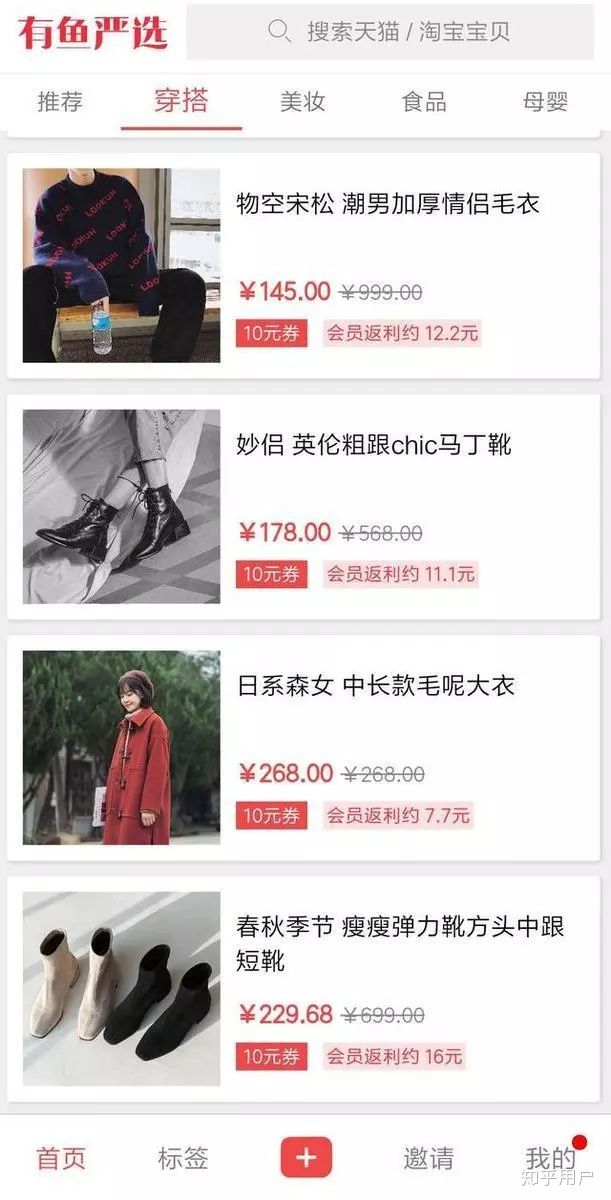This screenshot has width=611, height=1200.
Task: Go to the 母婴 tab
Action: tap(545, 102)
